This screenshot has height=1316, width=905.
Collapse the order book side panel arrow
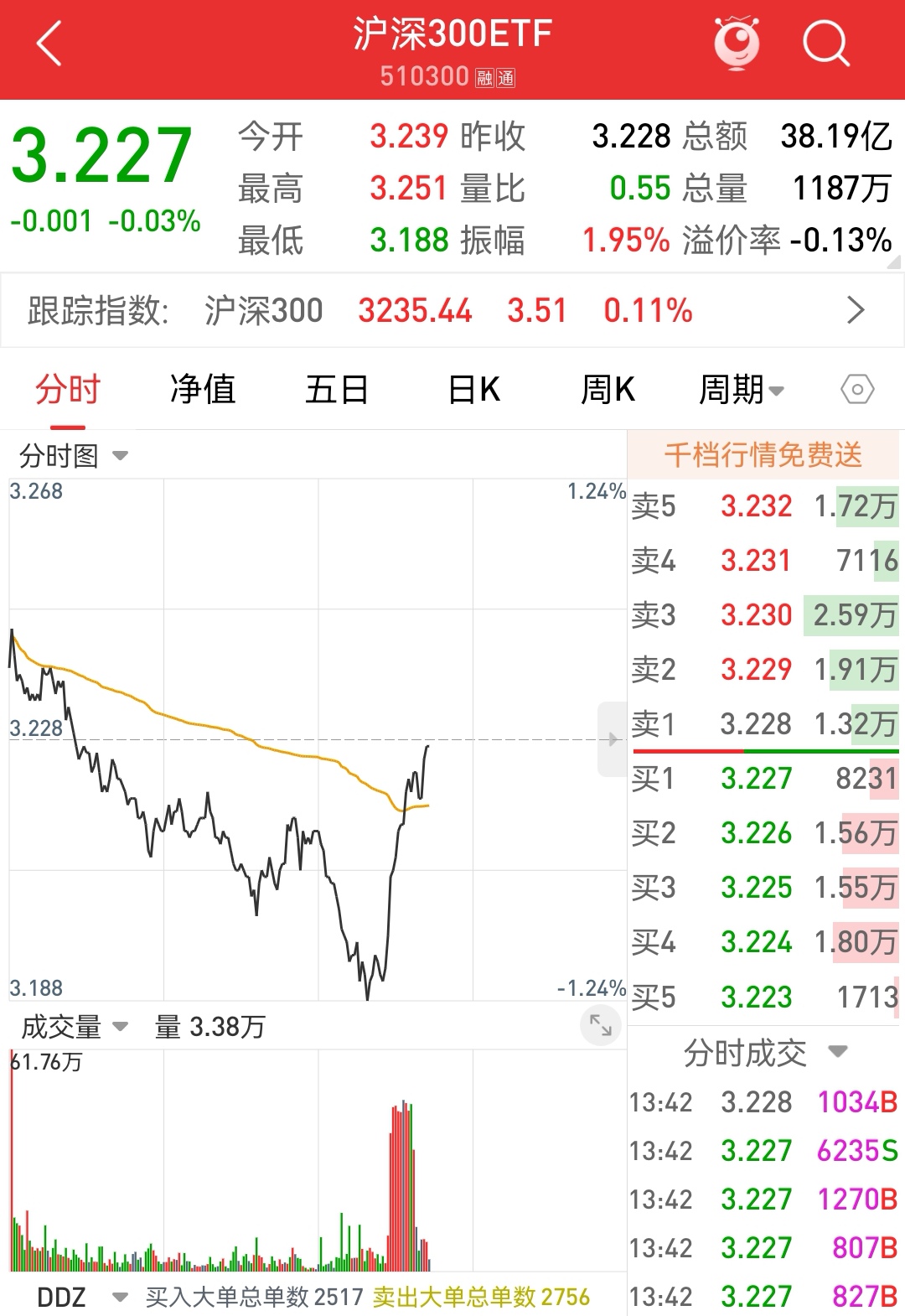[613, 739]
